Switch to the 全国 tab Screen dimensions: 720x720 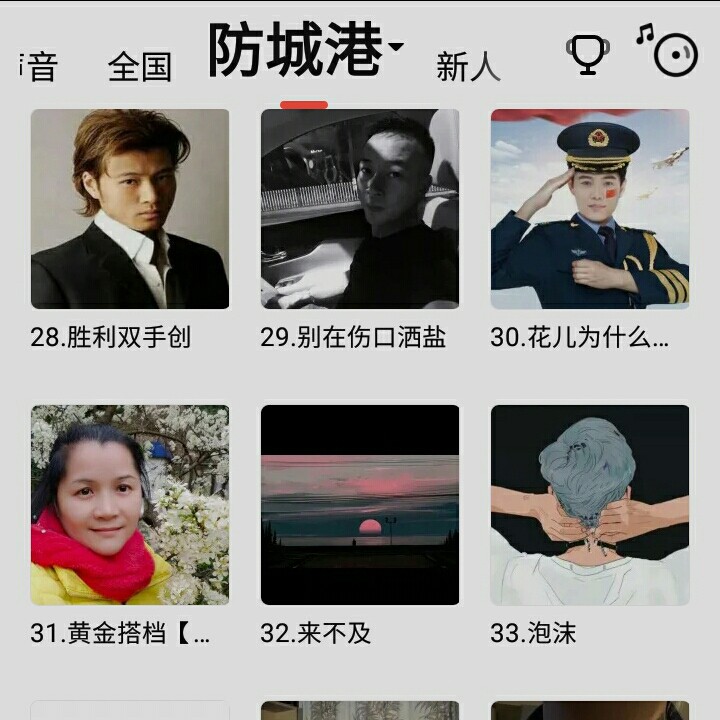(x=139, y=67)
